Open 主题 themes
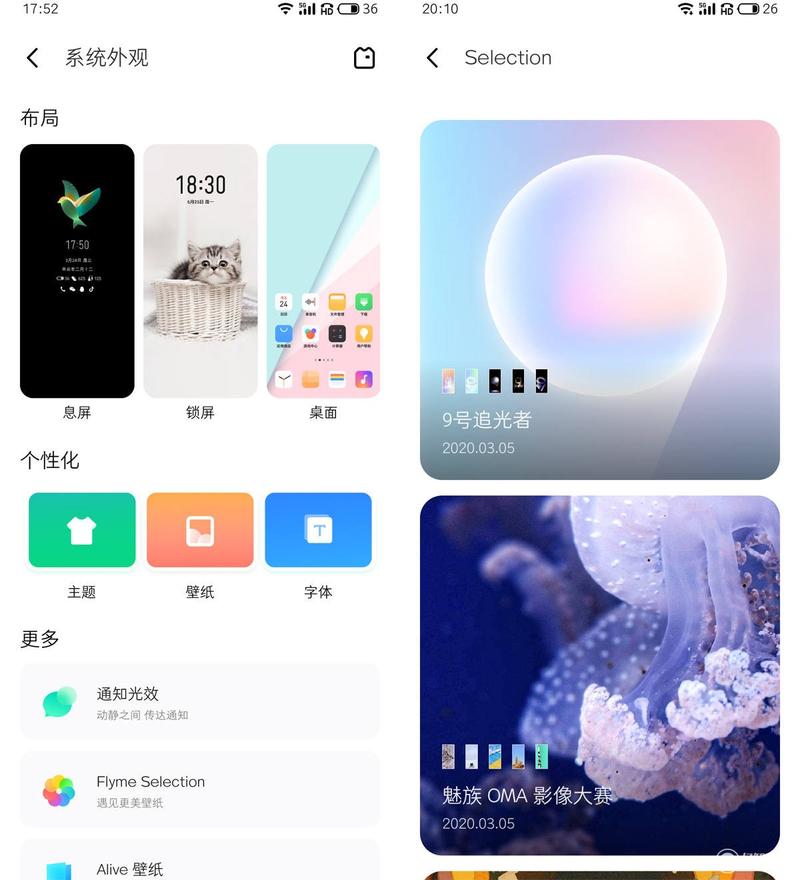This screenshot has height=880, width=800. pos(82,531)
